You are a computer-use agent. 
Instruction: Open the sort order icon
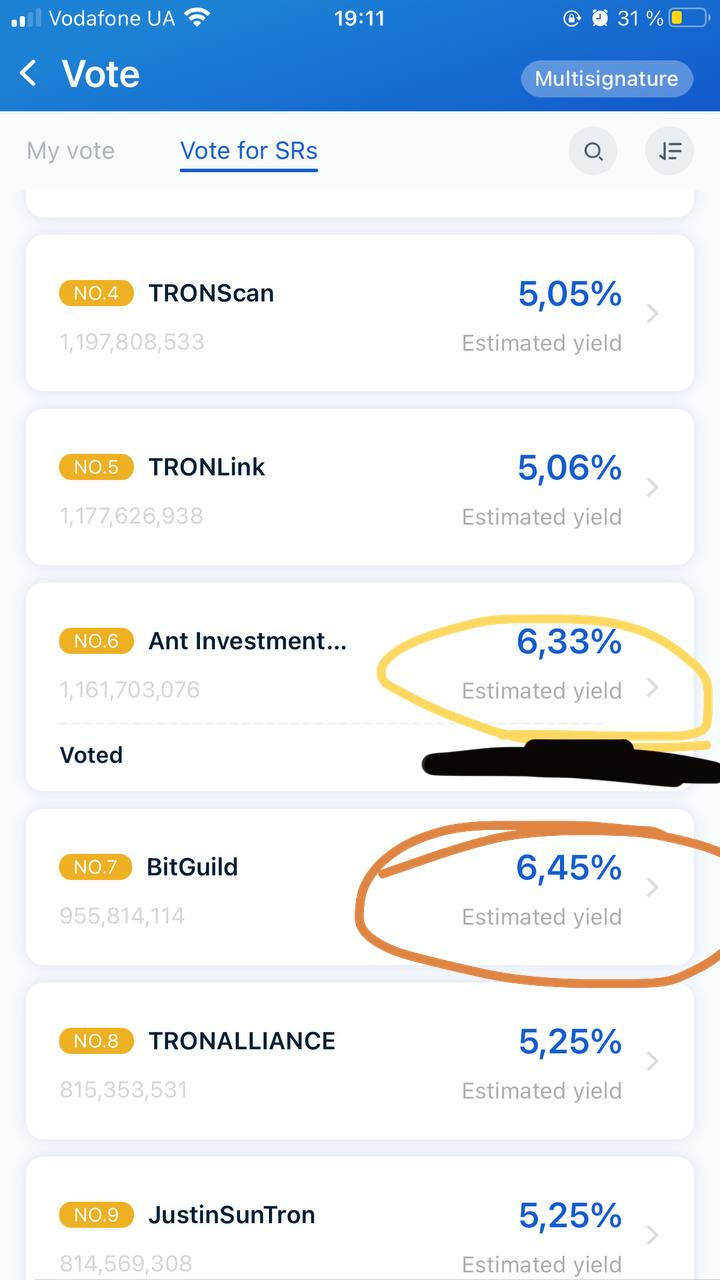tap(669, 151)
